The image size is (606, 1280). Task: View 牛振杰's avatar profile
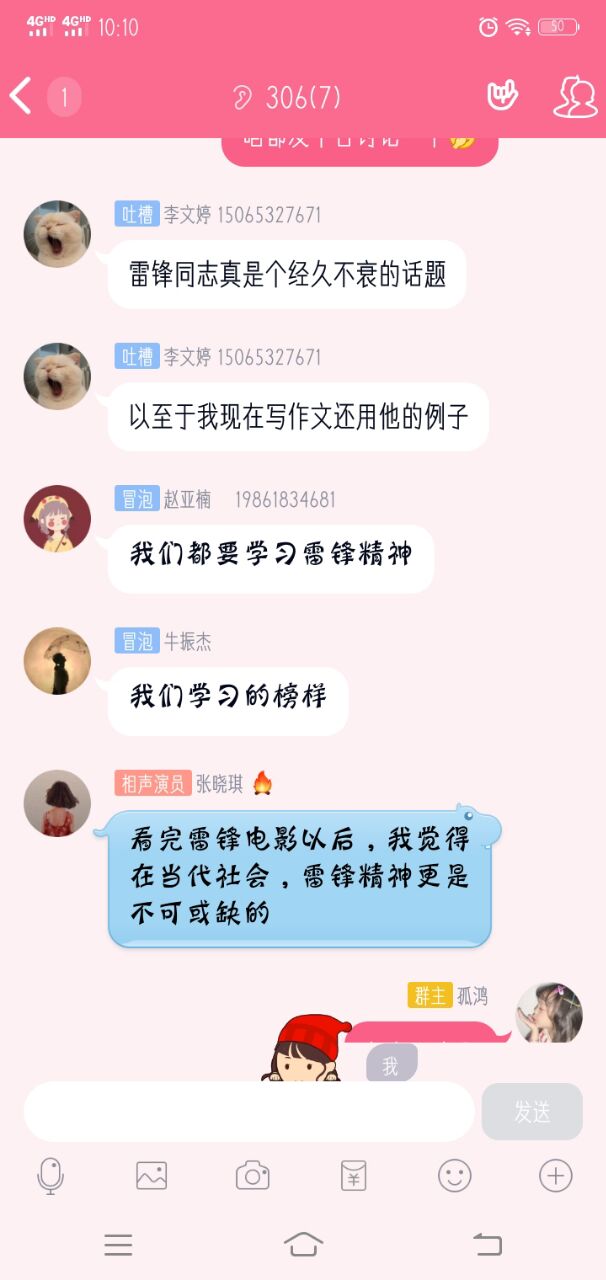pyautogui.click(x=57, y=661)
